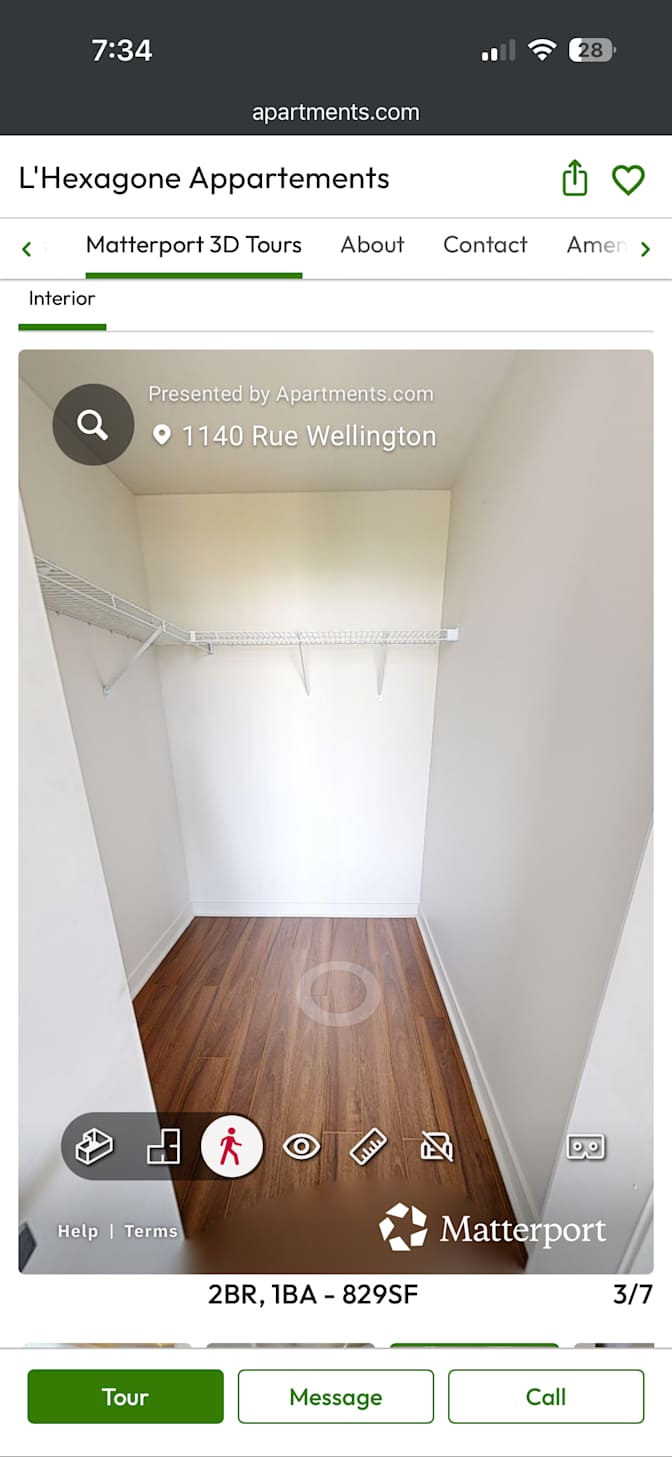The width and height of the screenshot is (672, 1457).
Task: Show previous tabs with left chevron
Action: 27,249
